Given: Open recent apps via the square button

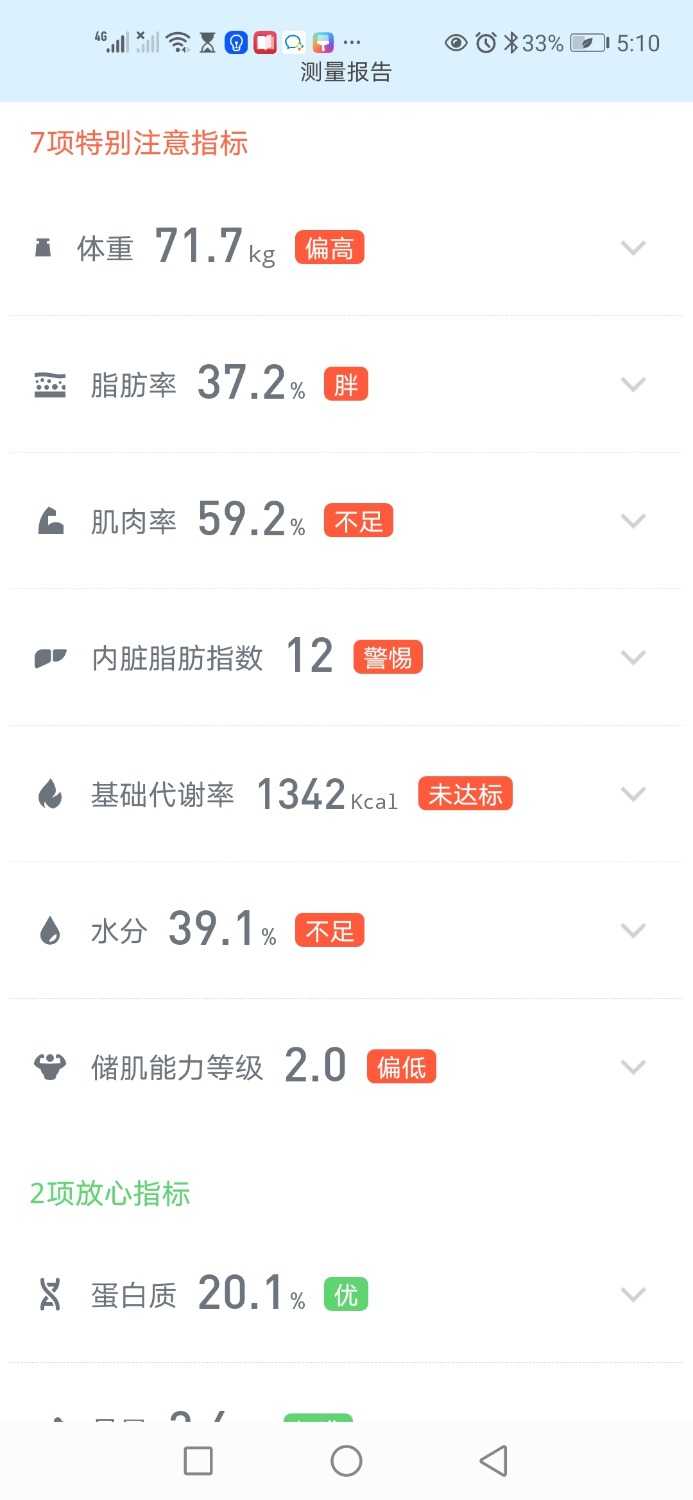Looking at the screenshot, I should (198, 1461).
